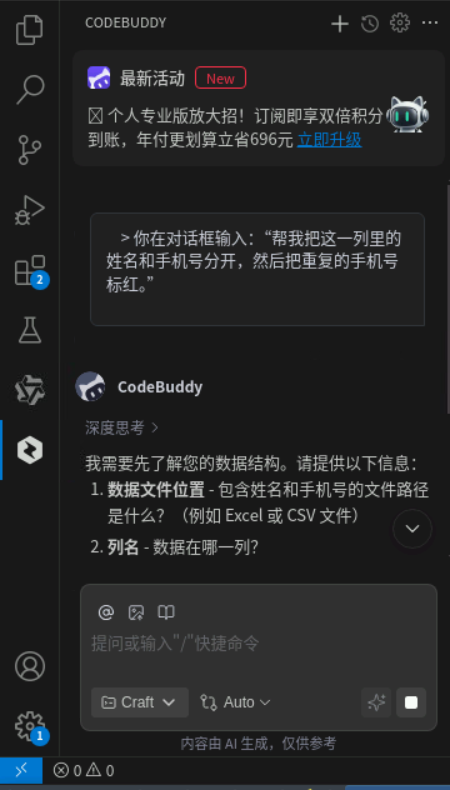Stop the response generation
Image resolution: width=450 pixels, height=790 pixels.
411,702
